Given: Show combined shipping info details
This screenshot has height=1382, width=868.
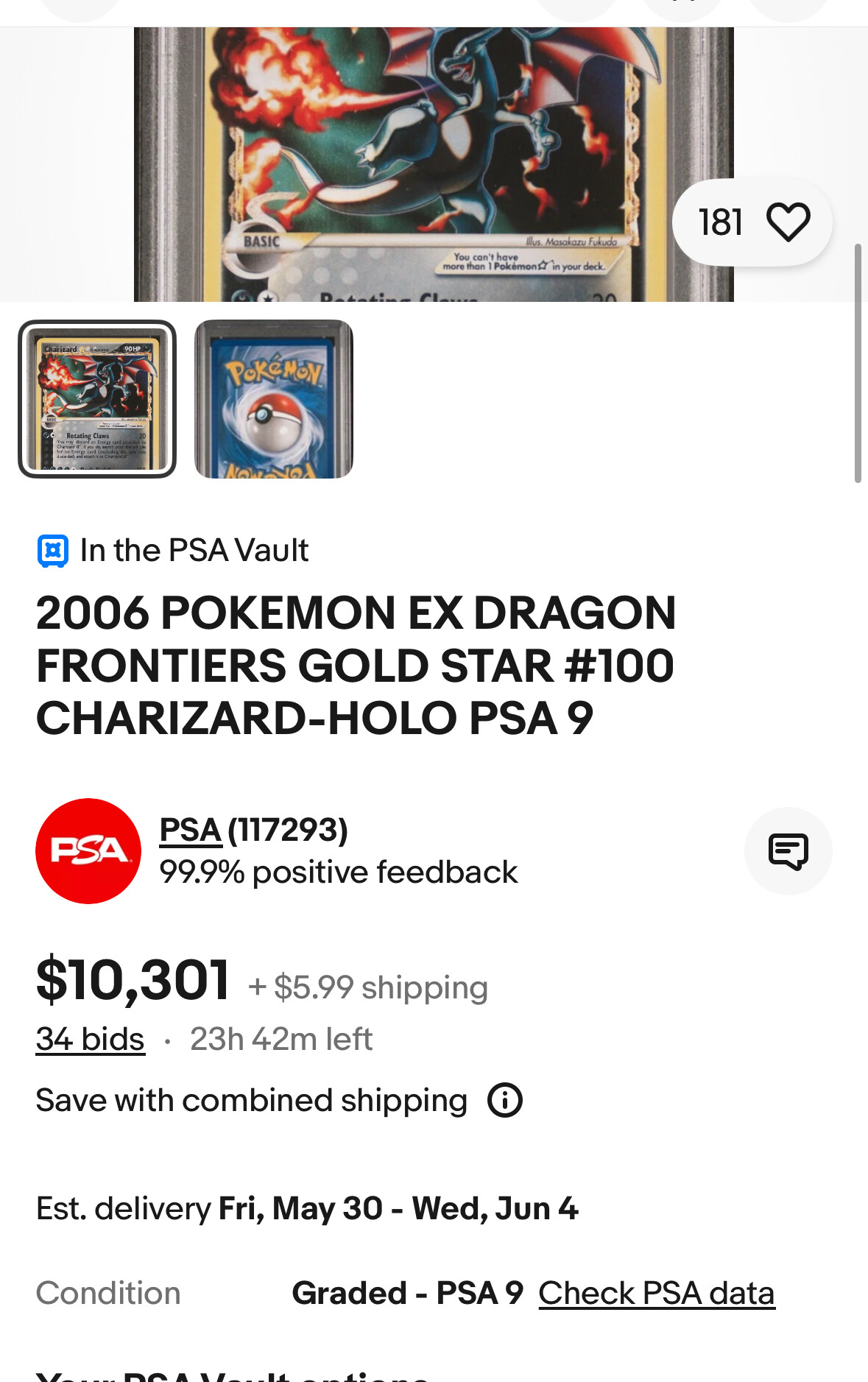Looking at the screenshot, I should tap(505, 1101).
